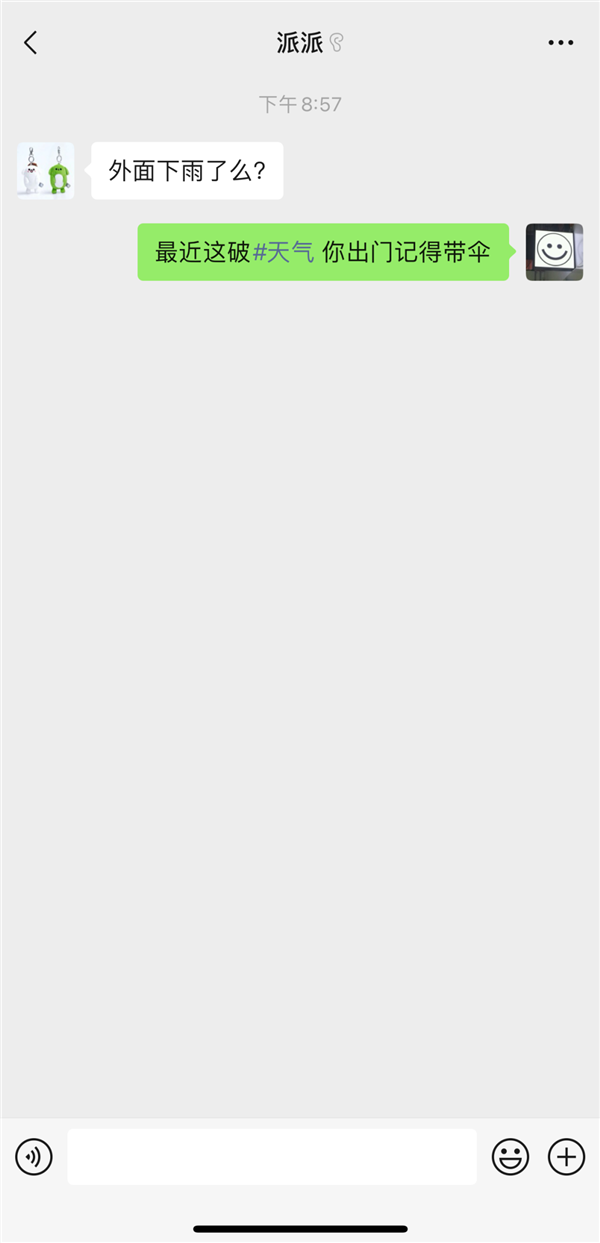The height and width of the screenshot is (1243, 600).
Task: Open the emoji sticker panel
Action: [x=510, y=1157]
